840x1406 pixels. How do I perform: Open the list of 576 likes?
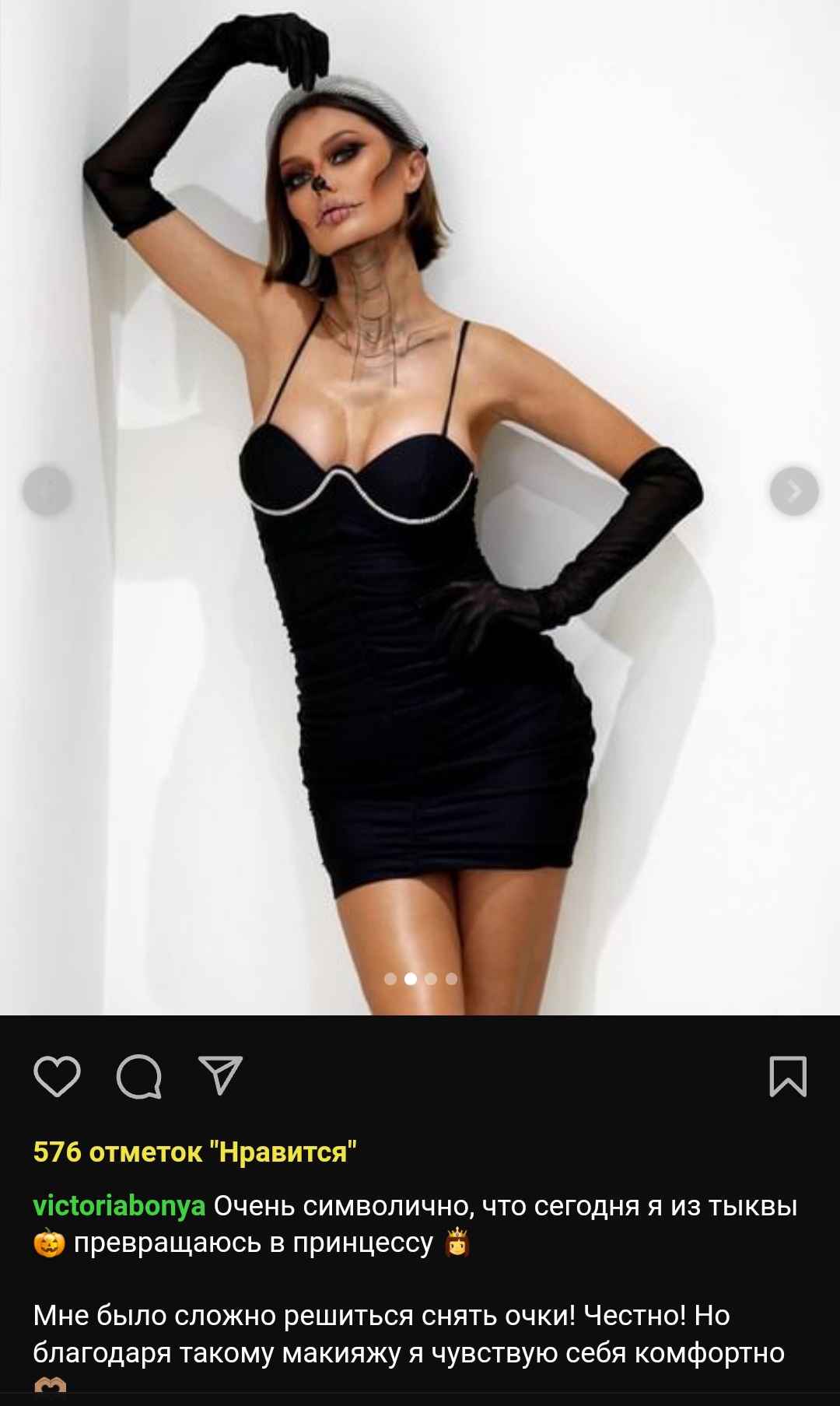[195, 1152]
